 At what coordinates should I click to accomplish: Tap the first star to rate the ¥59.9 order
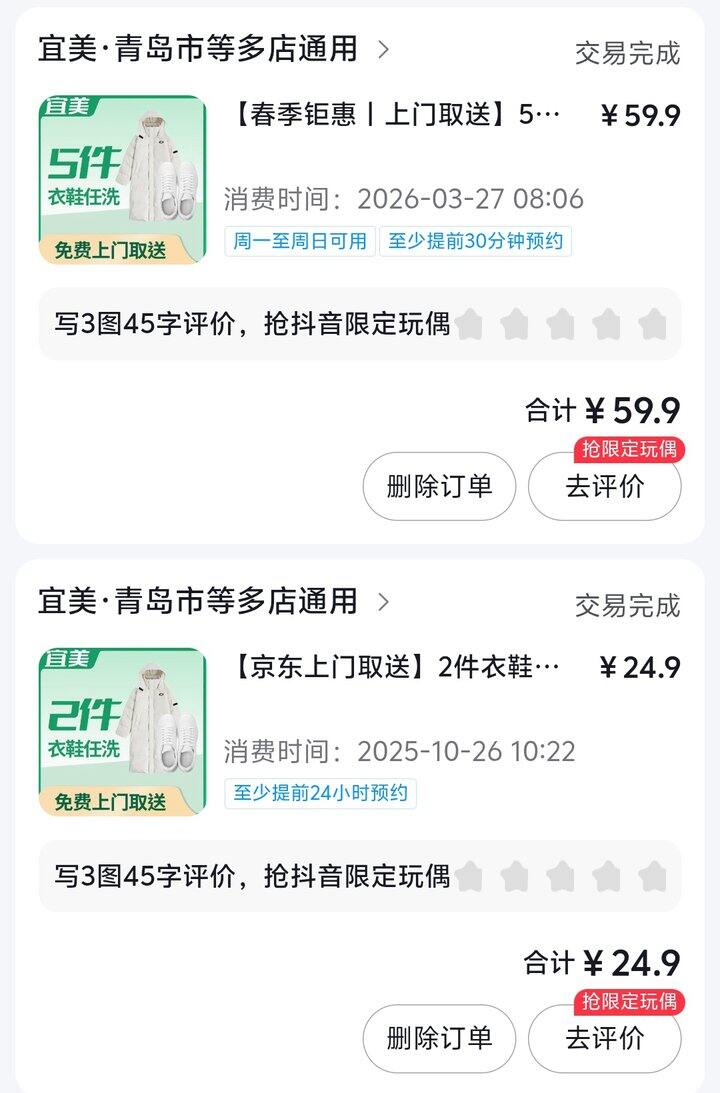point(469,320)
